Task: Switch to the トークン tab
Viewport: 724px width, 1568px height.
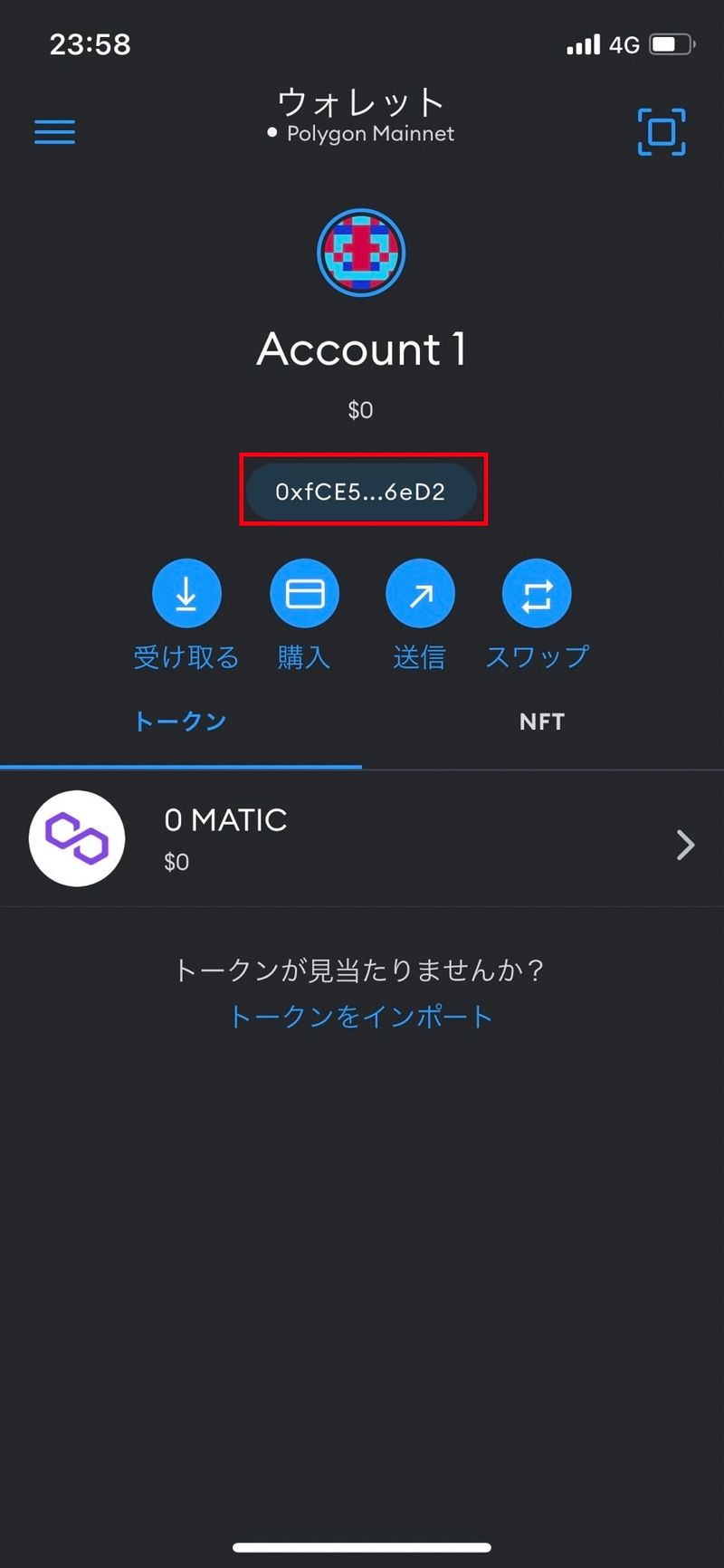Action: click(180, 722)
